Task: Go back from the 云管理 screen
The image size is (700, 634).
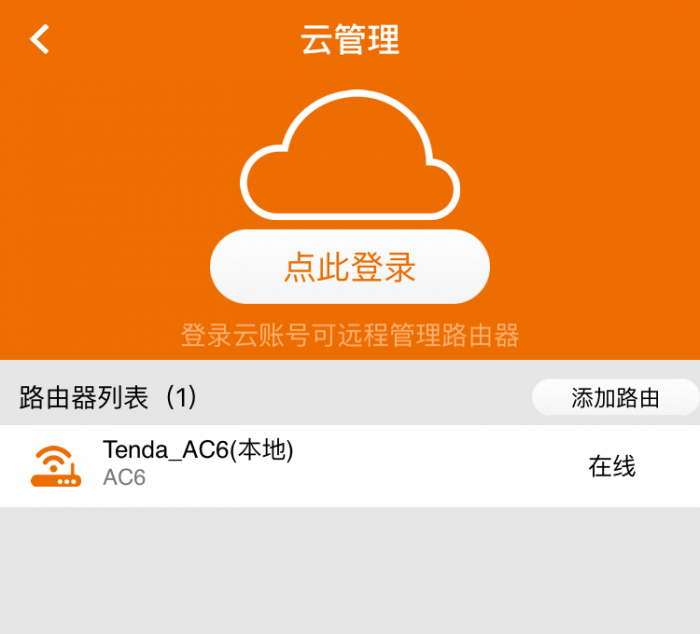Action: (40, 40)
